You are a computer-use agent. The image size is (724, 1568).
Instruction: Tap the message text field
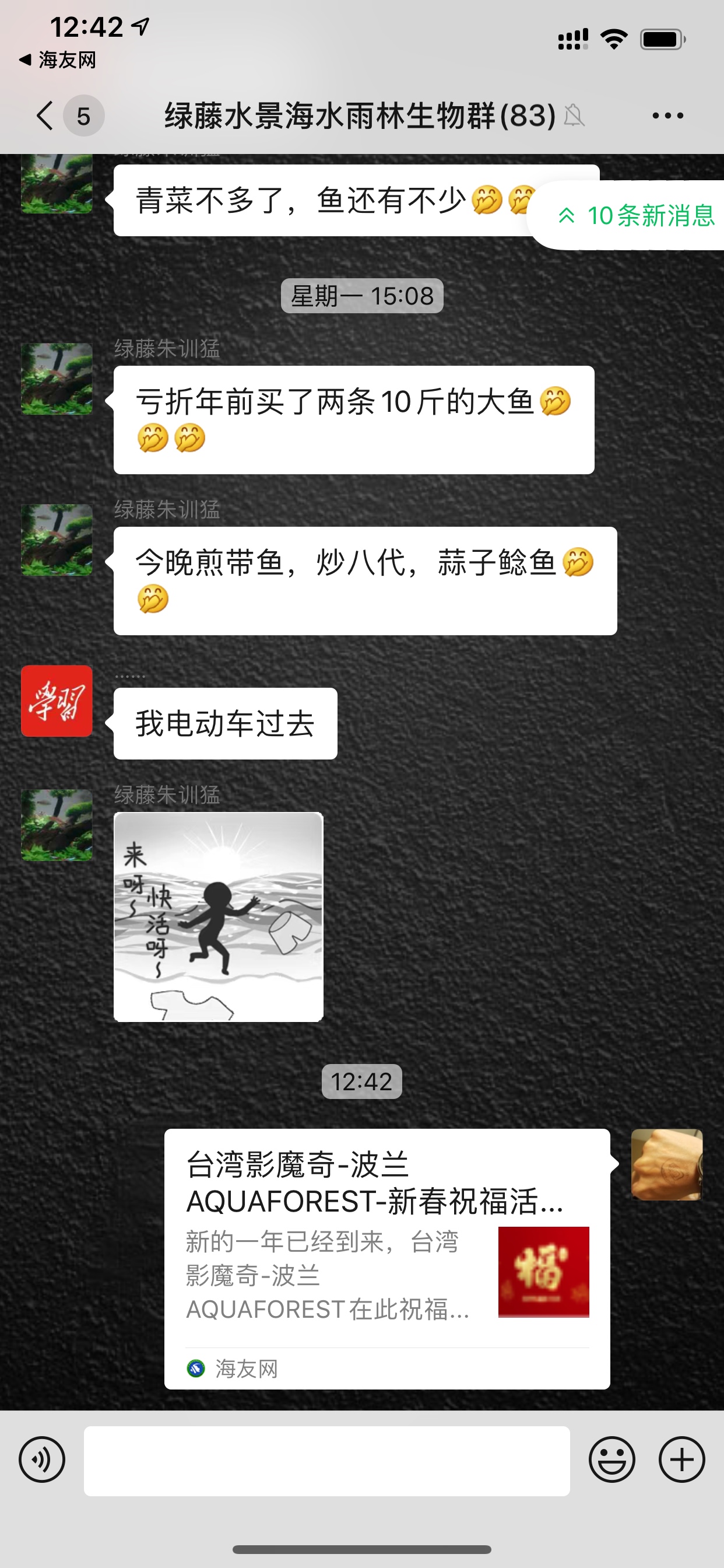click(x=326, y=1460)
